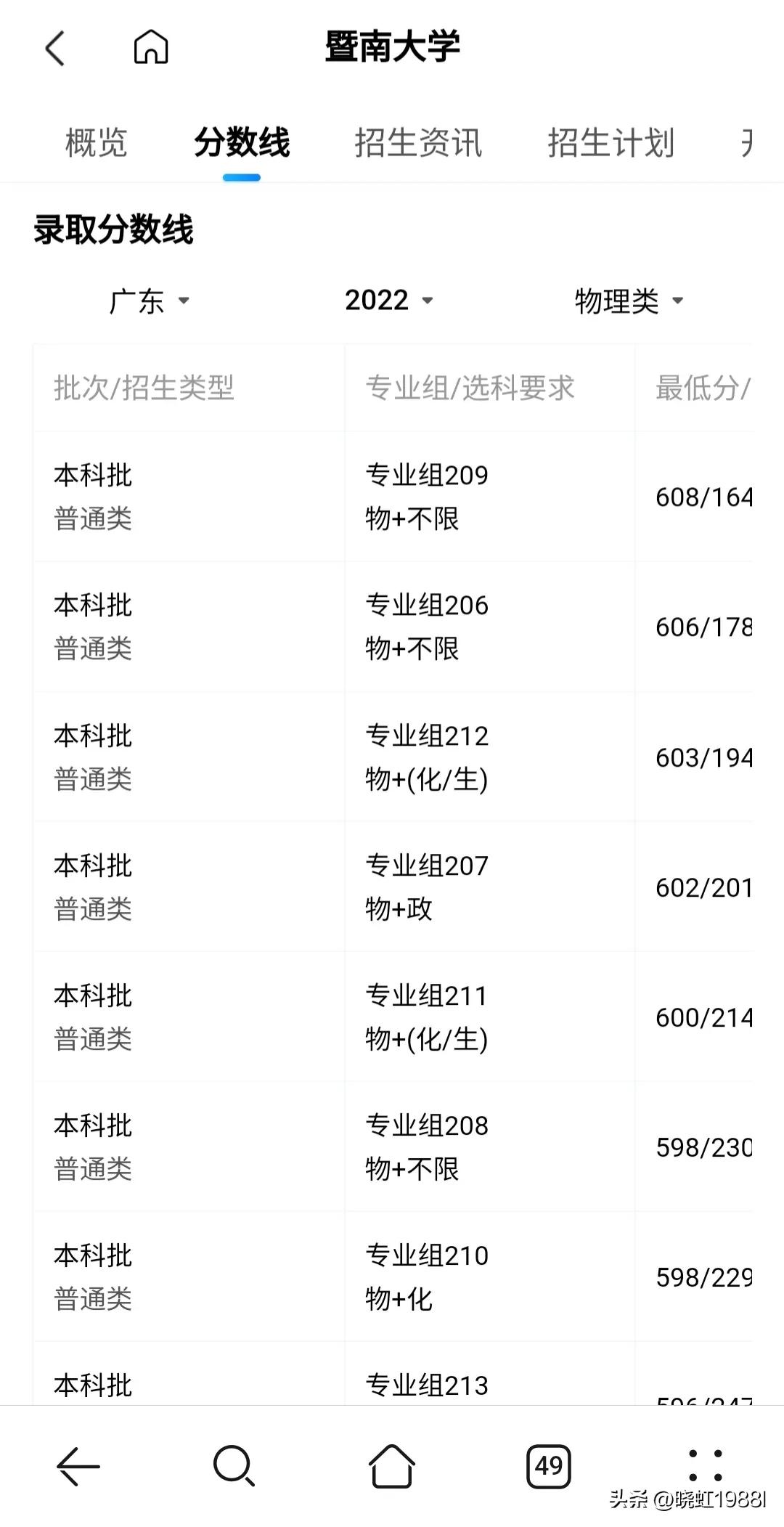The width and height of the screenshot is (784, 1527).
Task: Select the 分数线 tab
Action: tap(241, 142)
